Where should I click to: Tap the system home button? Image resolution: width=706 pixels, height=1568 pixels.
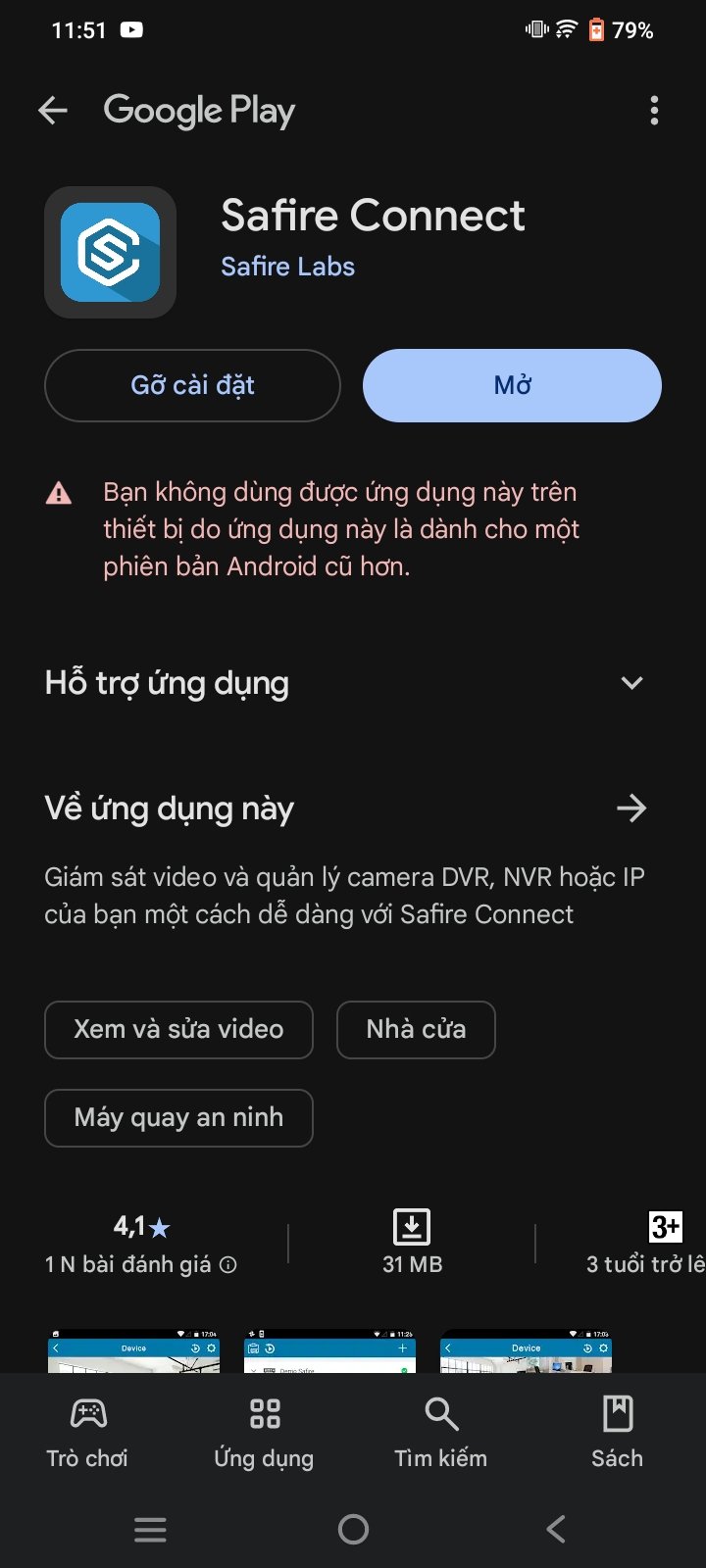point(353,1529)
